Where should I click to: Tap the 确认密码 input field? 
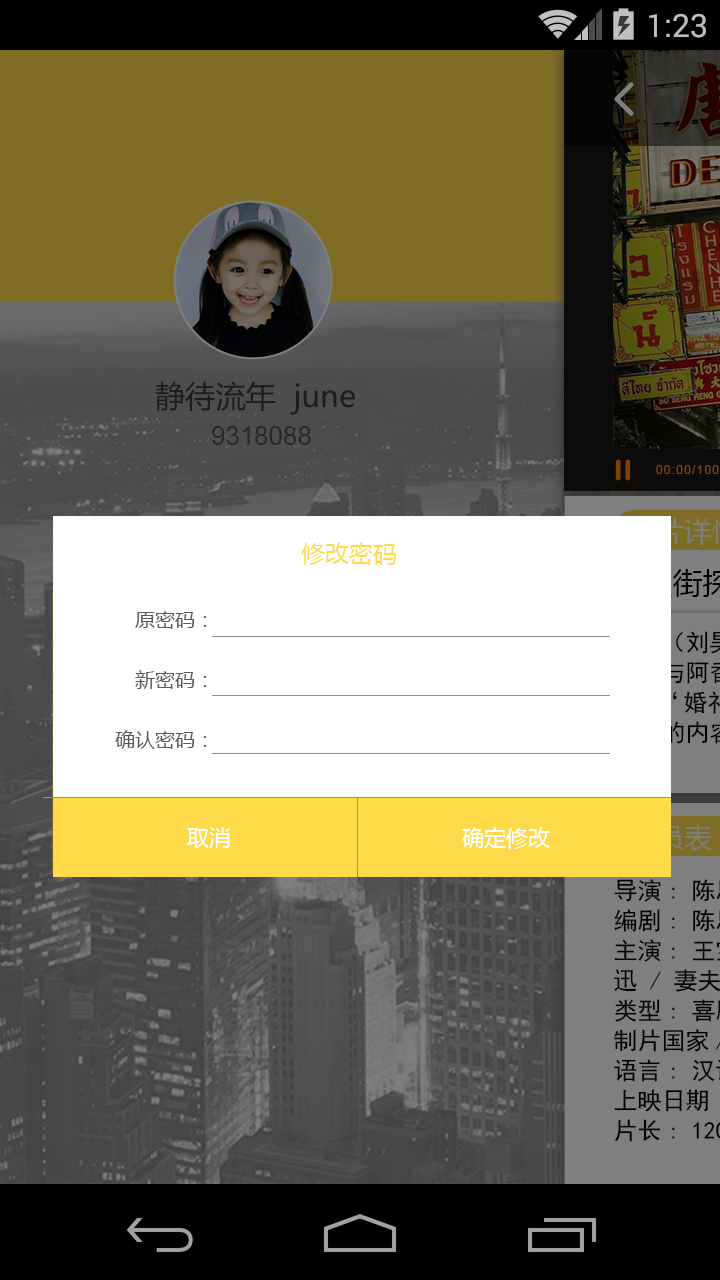[410, 740]
